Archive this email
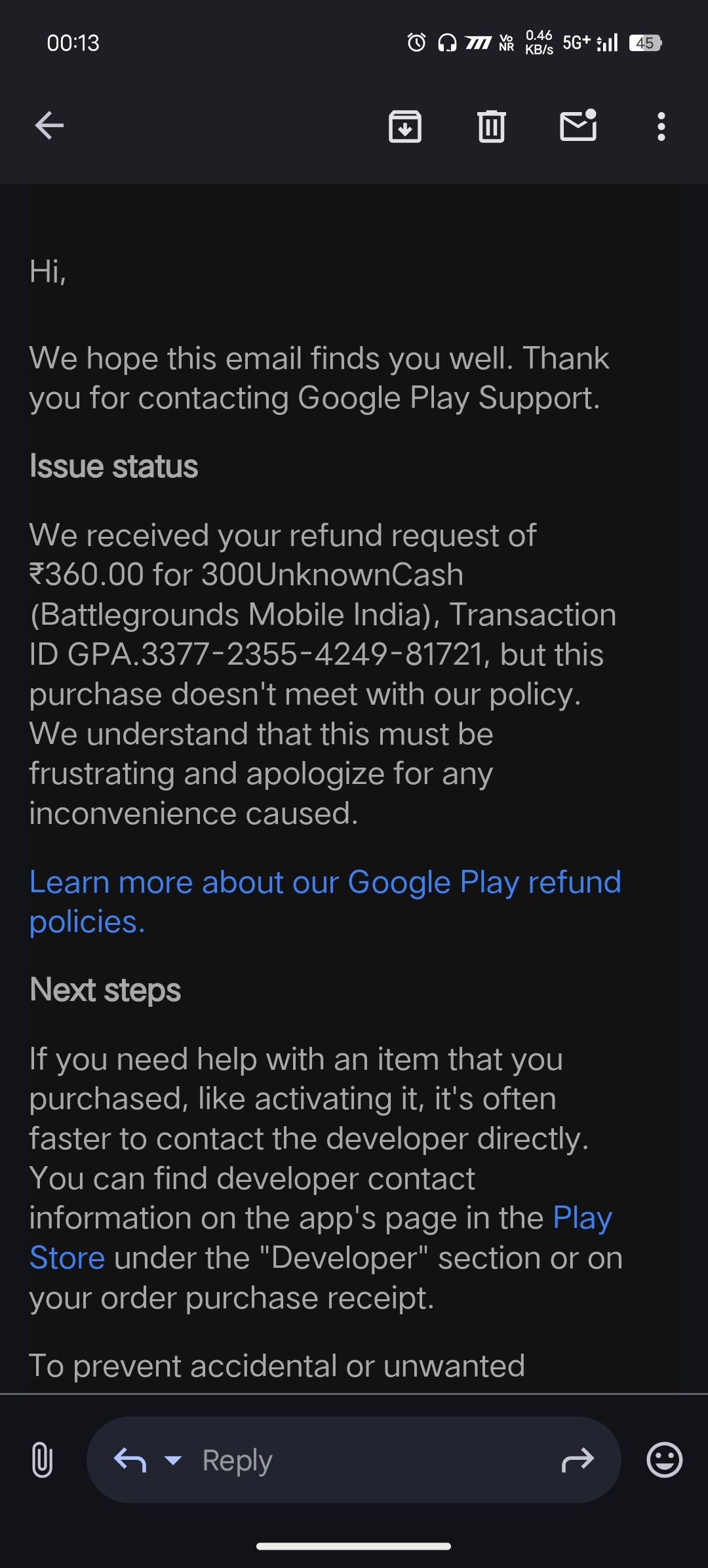 click(405, 126)
